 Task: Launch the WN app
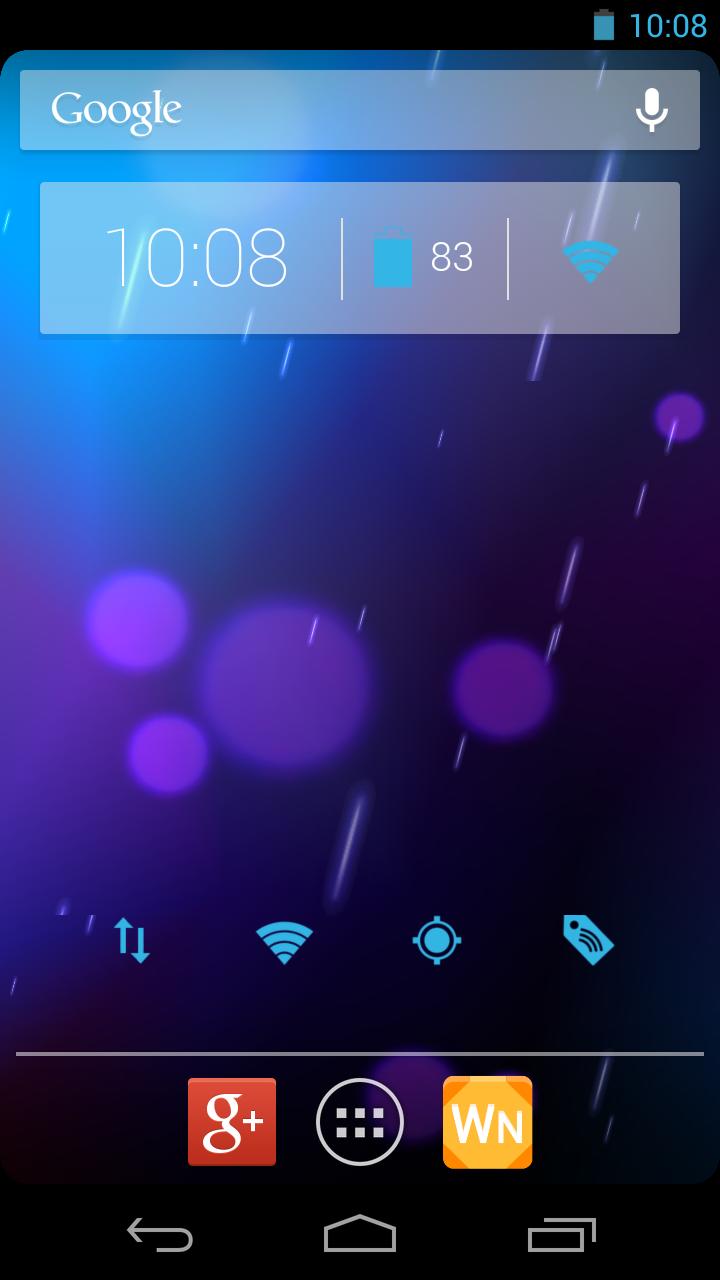[x=488, y=1122]
